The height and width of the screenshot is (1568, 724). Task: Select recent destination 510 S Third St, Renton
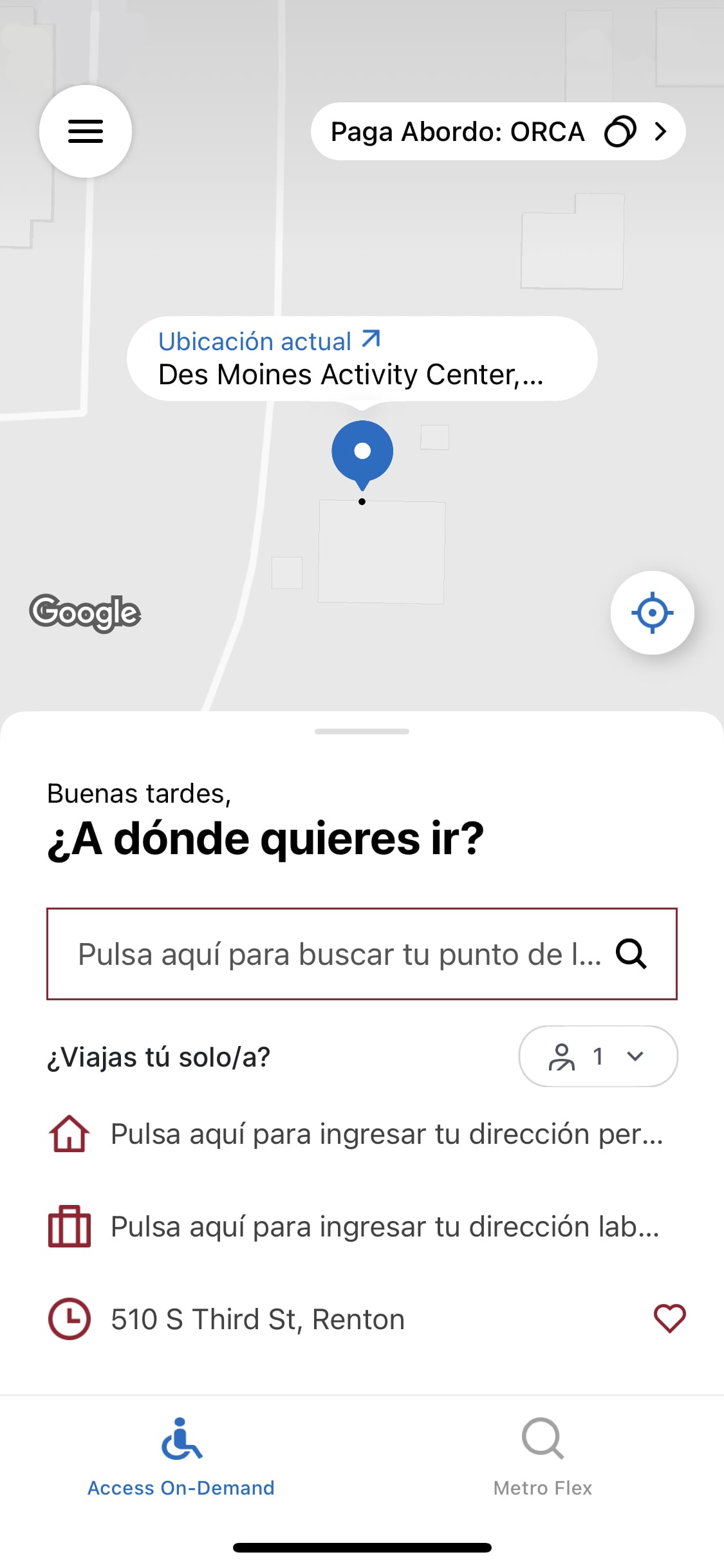tap(257, 1320)
